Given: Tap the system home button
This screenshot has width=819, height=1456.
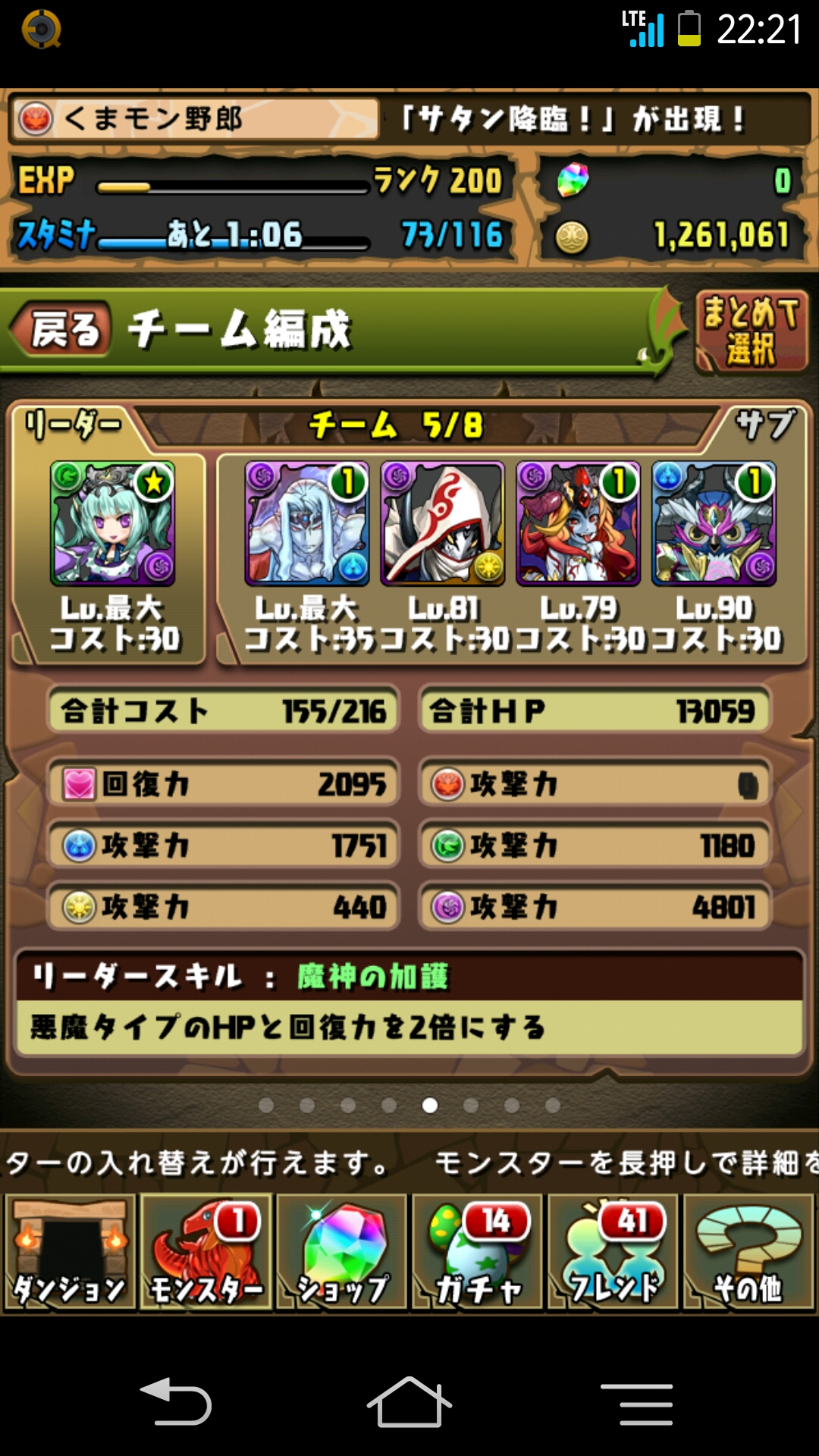Looking at the screenshot, I should (409, 1403).
